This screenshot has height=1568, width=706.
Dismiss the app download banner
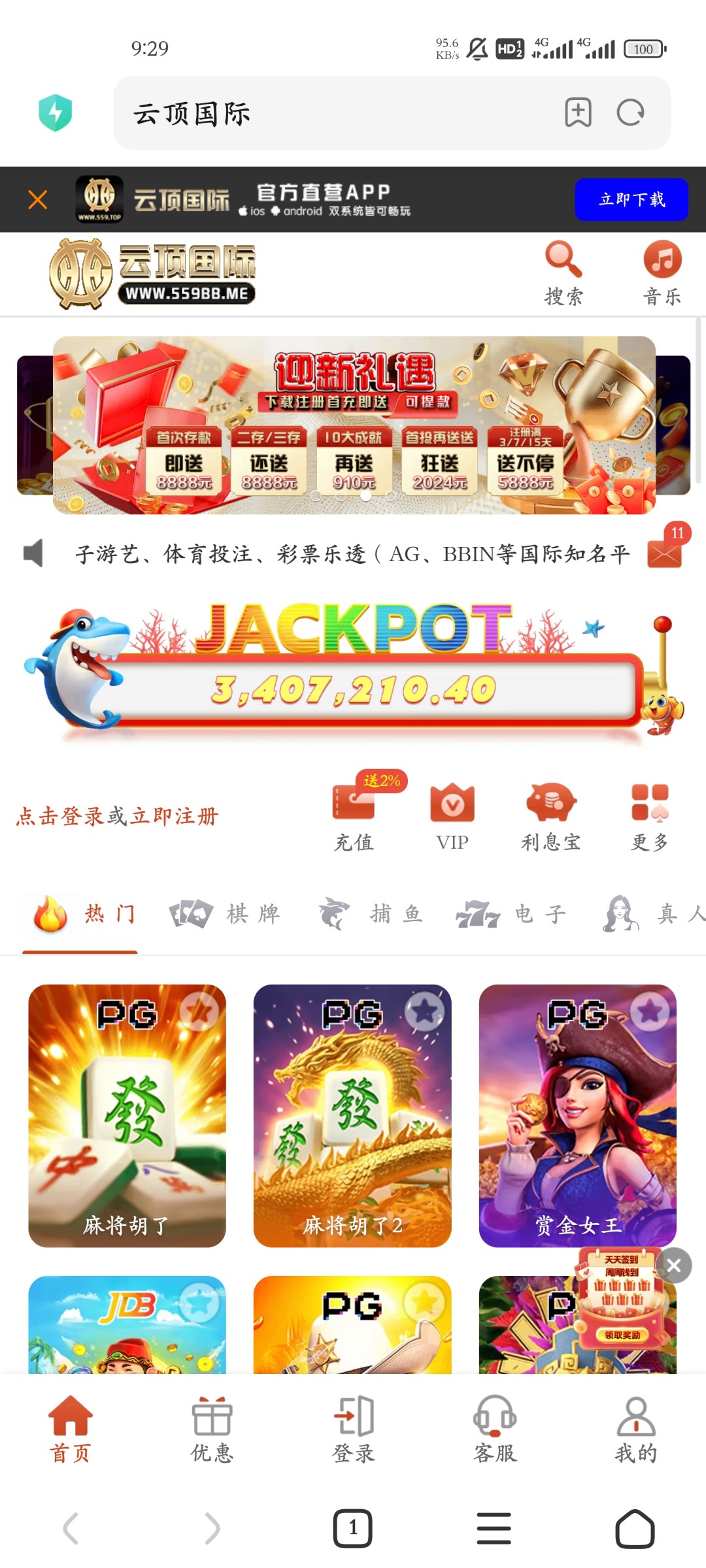click(x=38, y=199)
